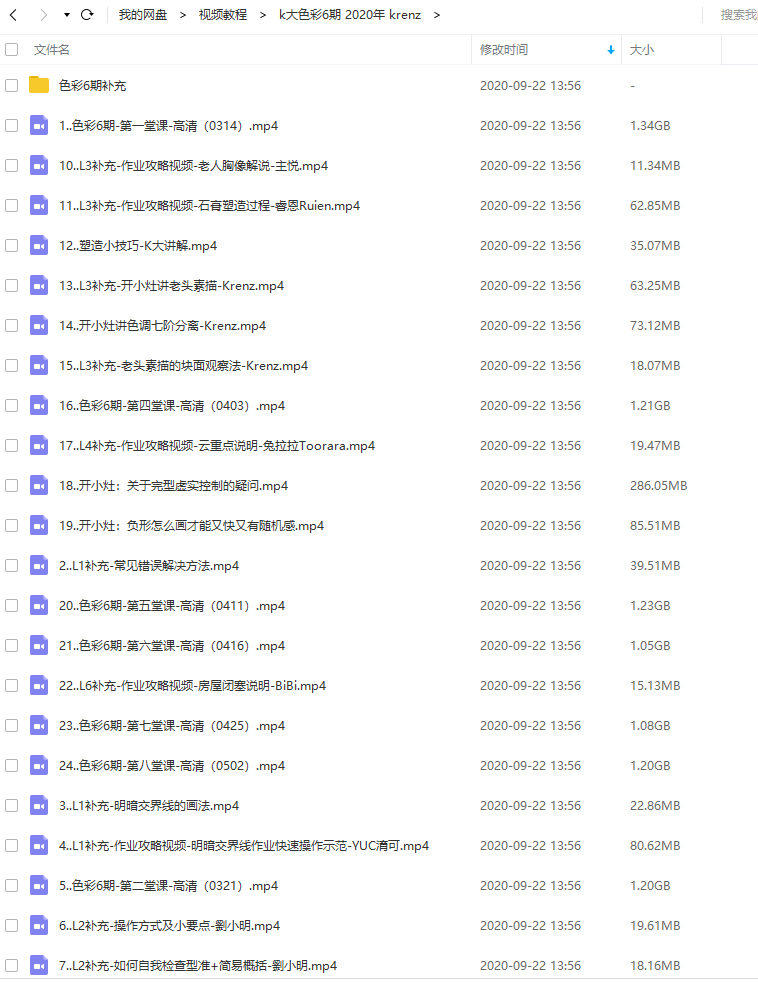Screen dimensions: 758x983
Task: Open the 我的网盘 breadcrumb
Action: 142,15
